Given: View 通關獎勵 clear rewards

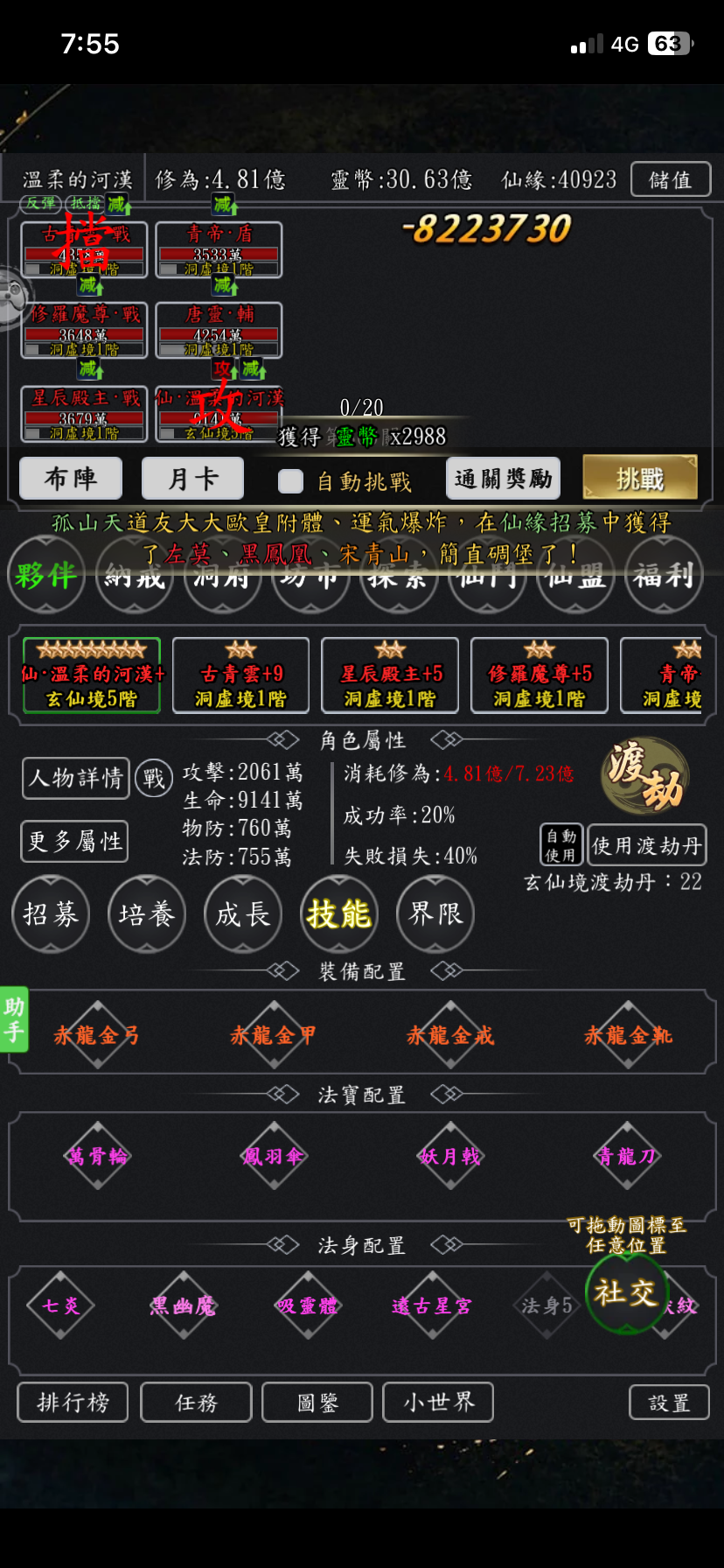Looking at the screenshot, I should tap(503, 479).
